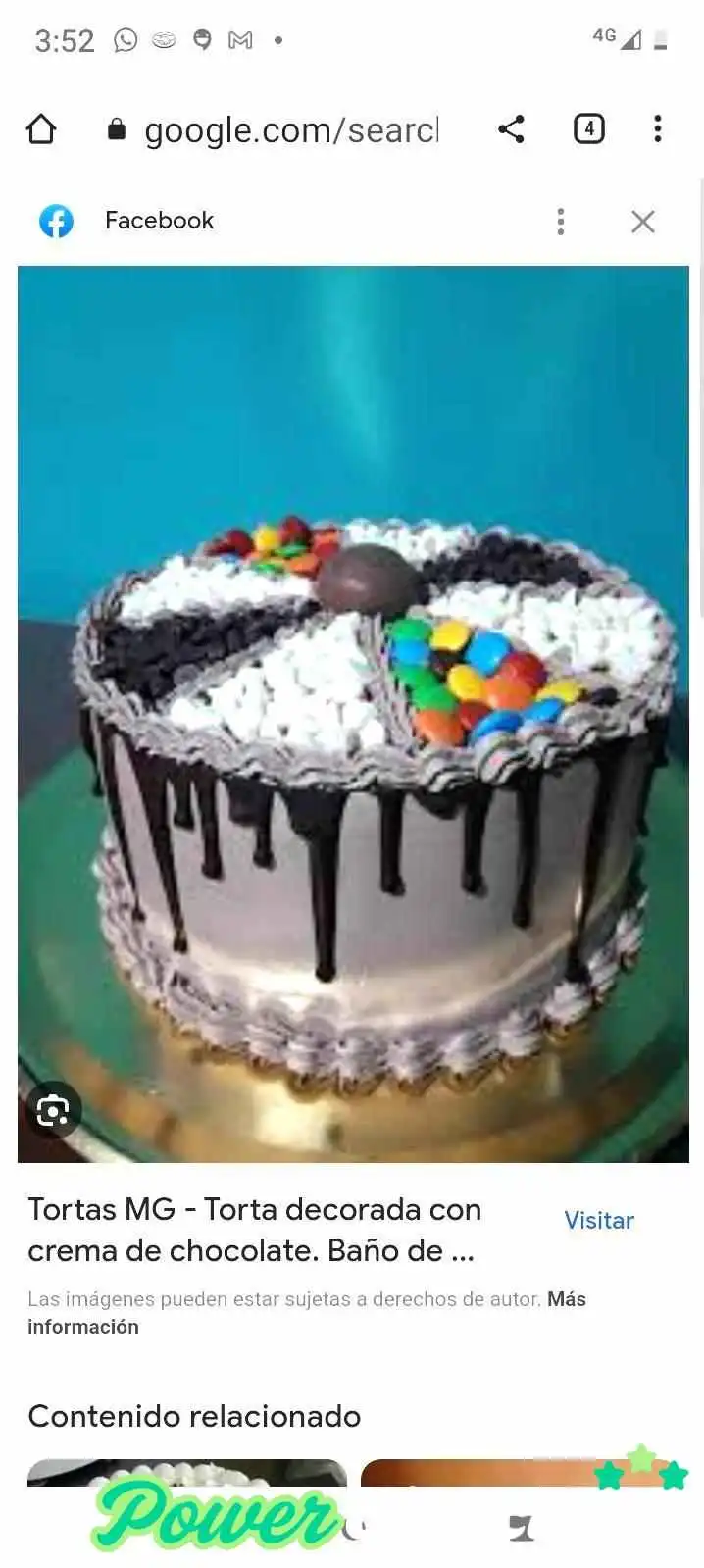Open the tab switcher showing 4 tabs
704x1568 pixels.
pyautogui.click(x=588, y=128)
